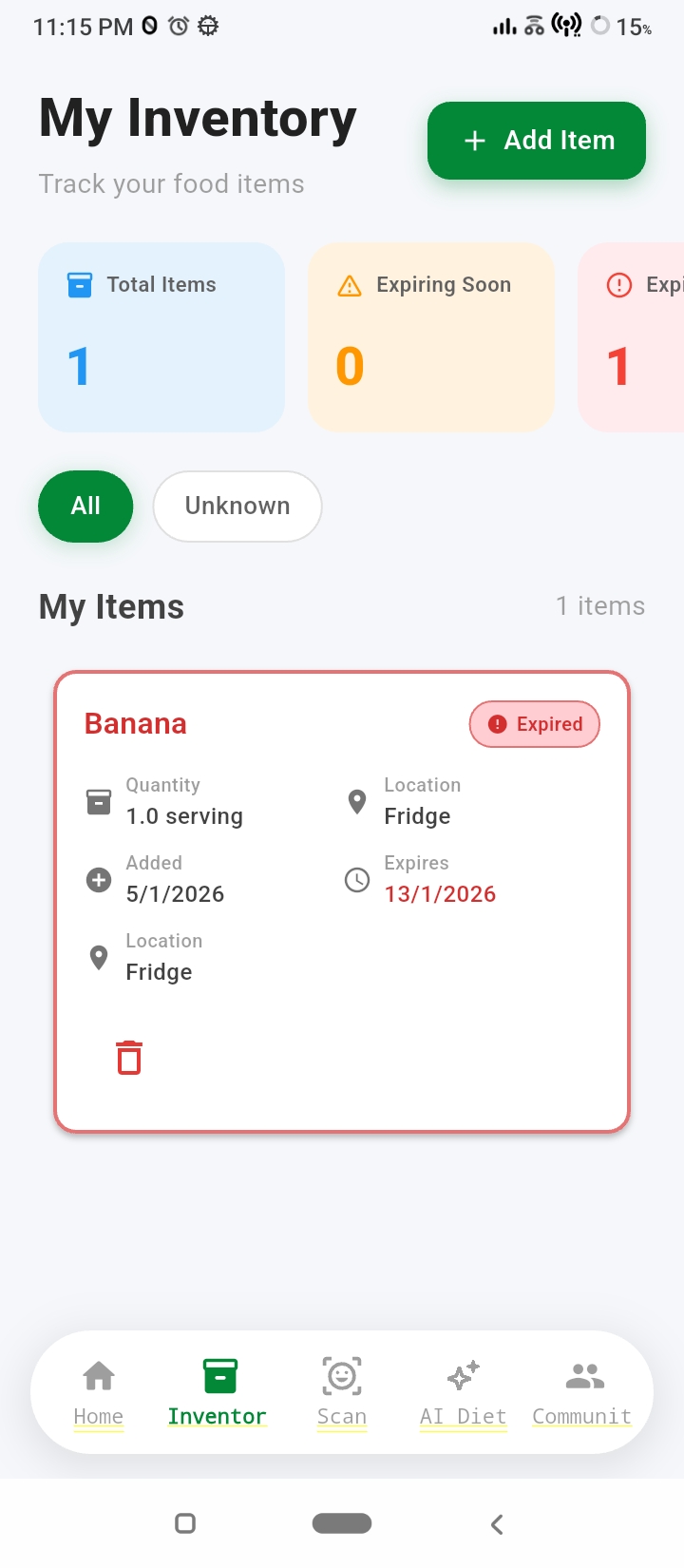The height and width of the screenshot is (1568, 684).
Task: Tap the Android back navigation arrow
Action: pos(496,1523)
